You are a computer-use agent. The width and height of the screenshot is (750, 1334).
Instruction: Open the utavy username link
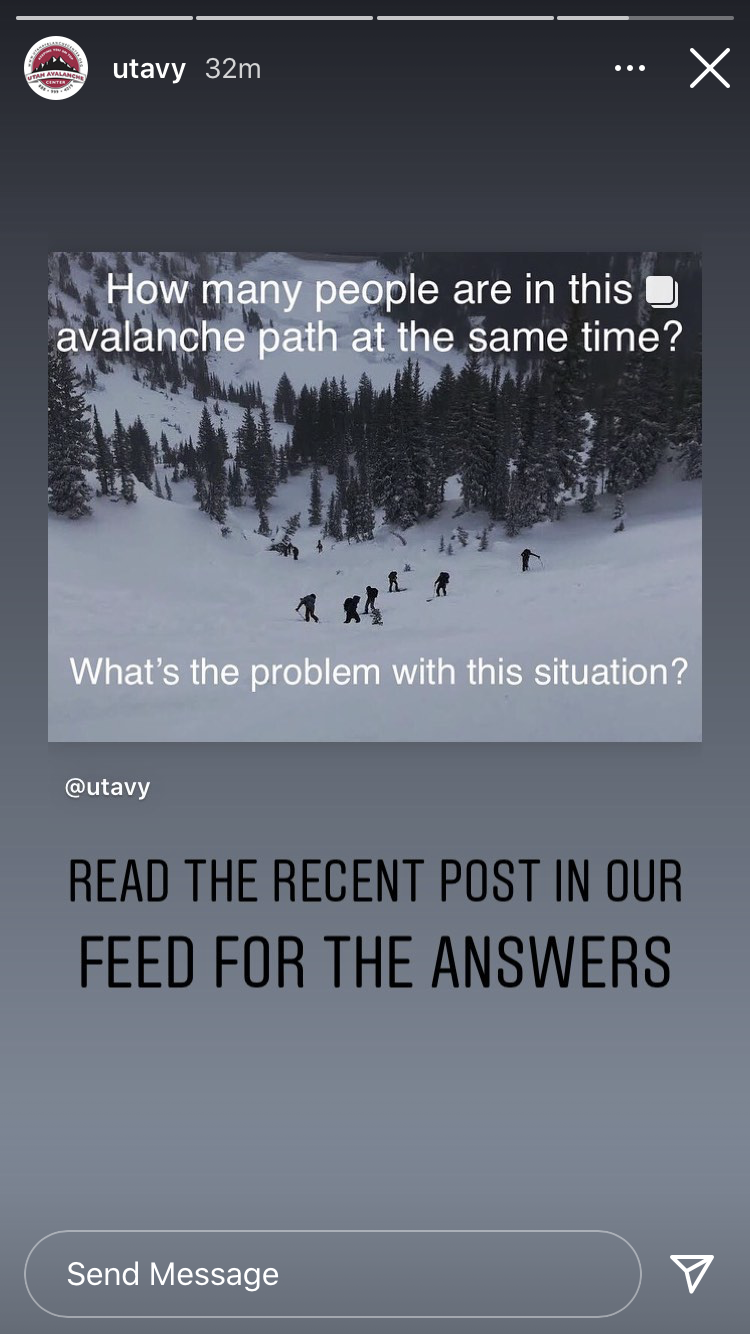point(149,68)
